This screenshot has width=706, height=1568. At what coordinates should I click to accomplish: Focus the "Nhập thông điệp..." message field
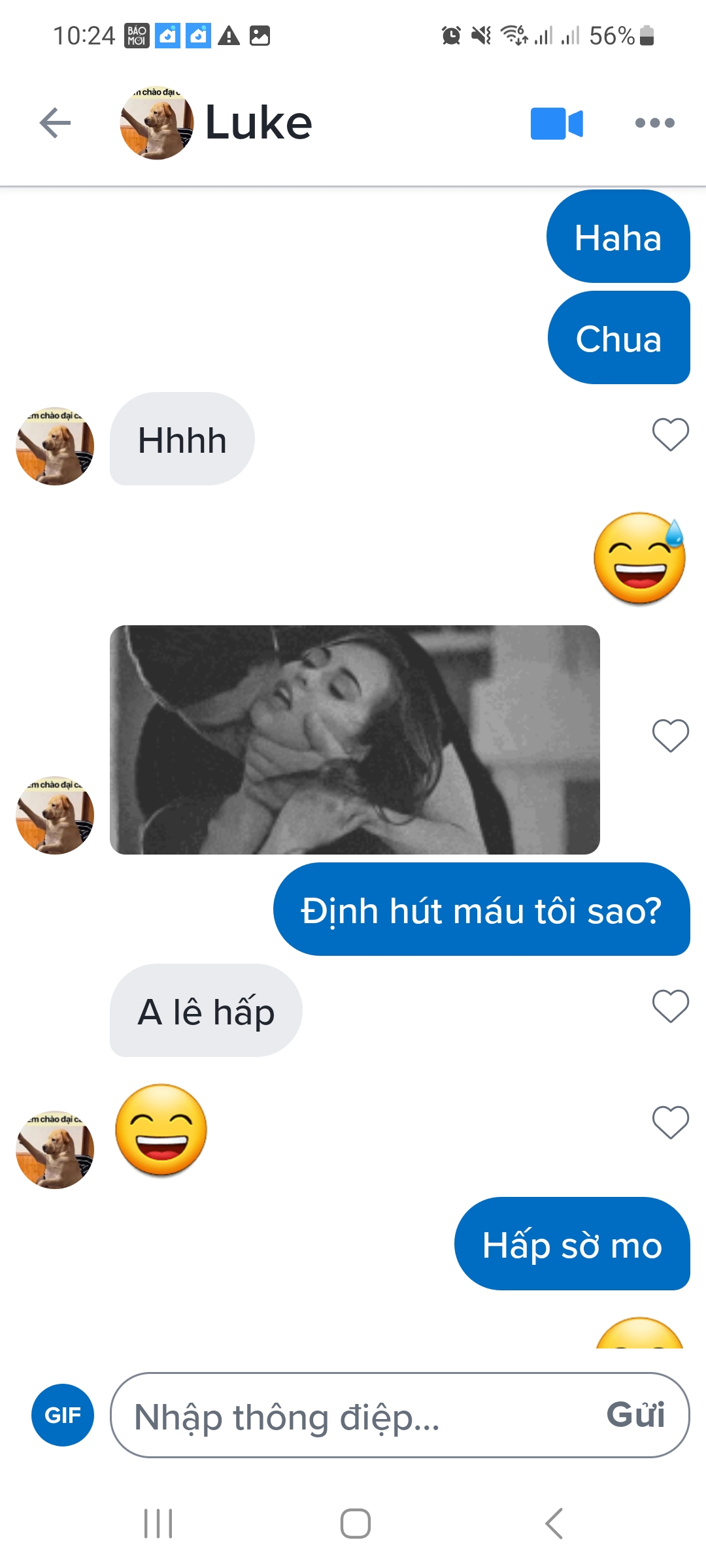point(353,1416)
